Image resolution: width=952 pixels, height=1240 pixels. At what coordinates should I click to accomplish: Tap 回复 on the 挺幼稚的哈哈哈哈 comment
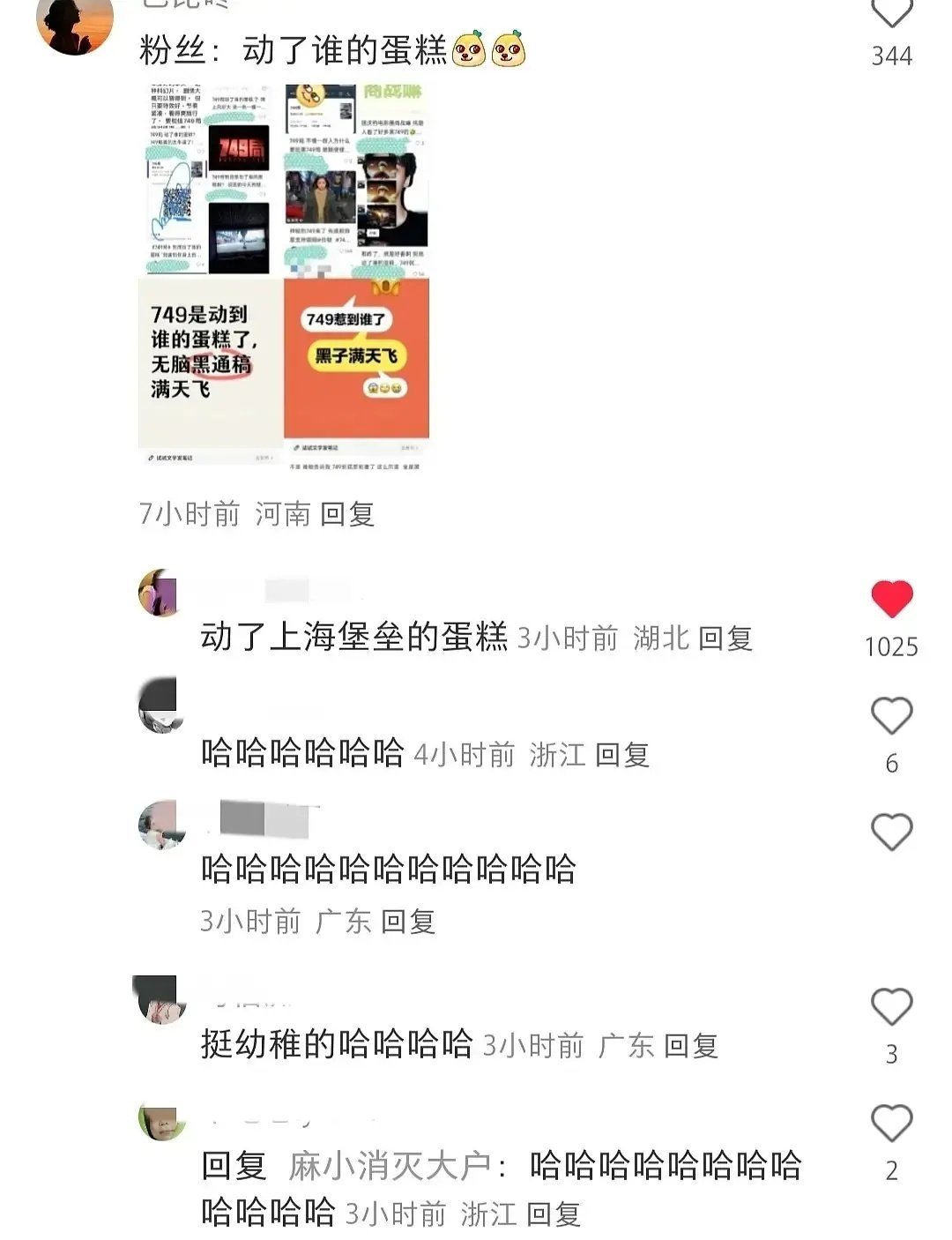693,1043
